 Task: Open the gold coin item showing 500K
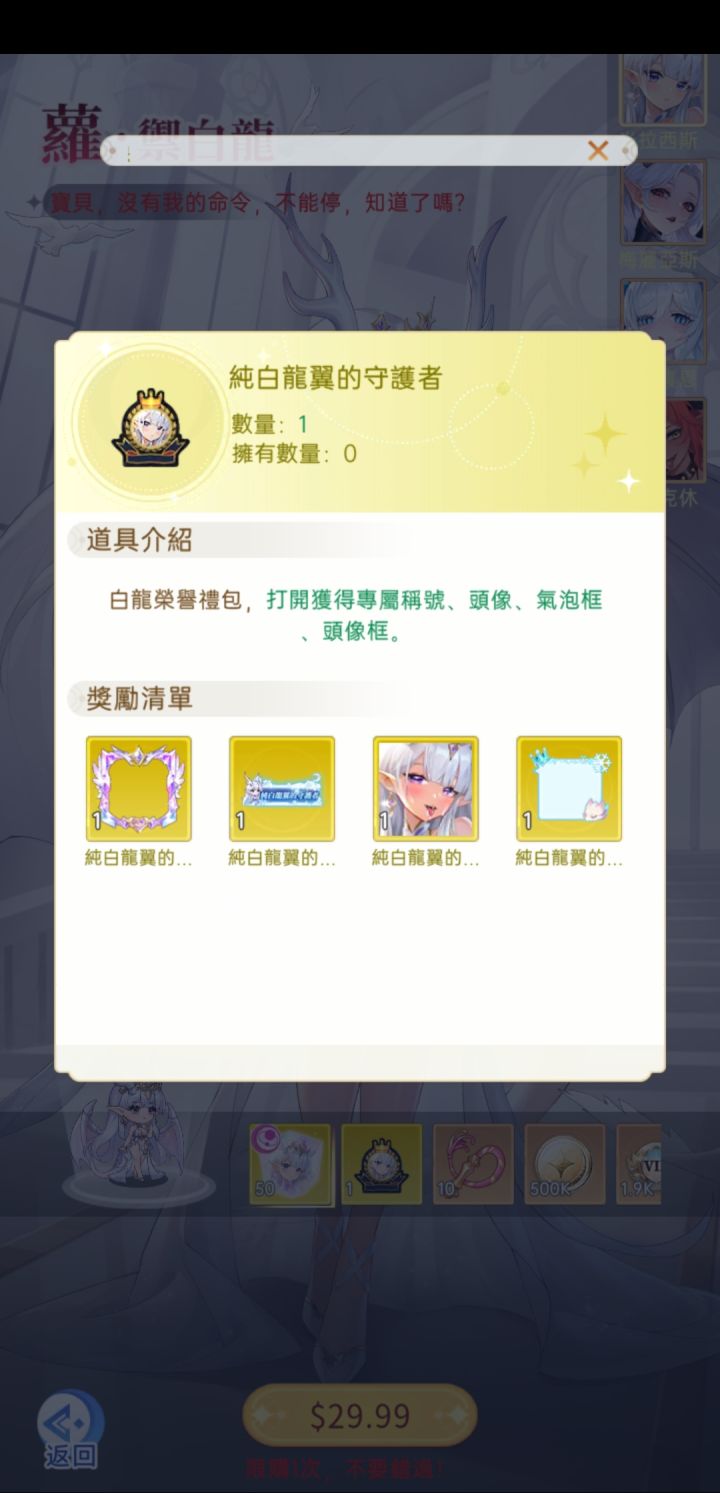click(564, 1163)
